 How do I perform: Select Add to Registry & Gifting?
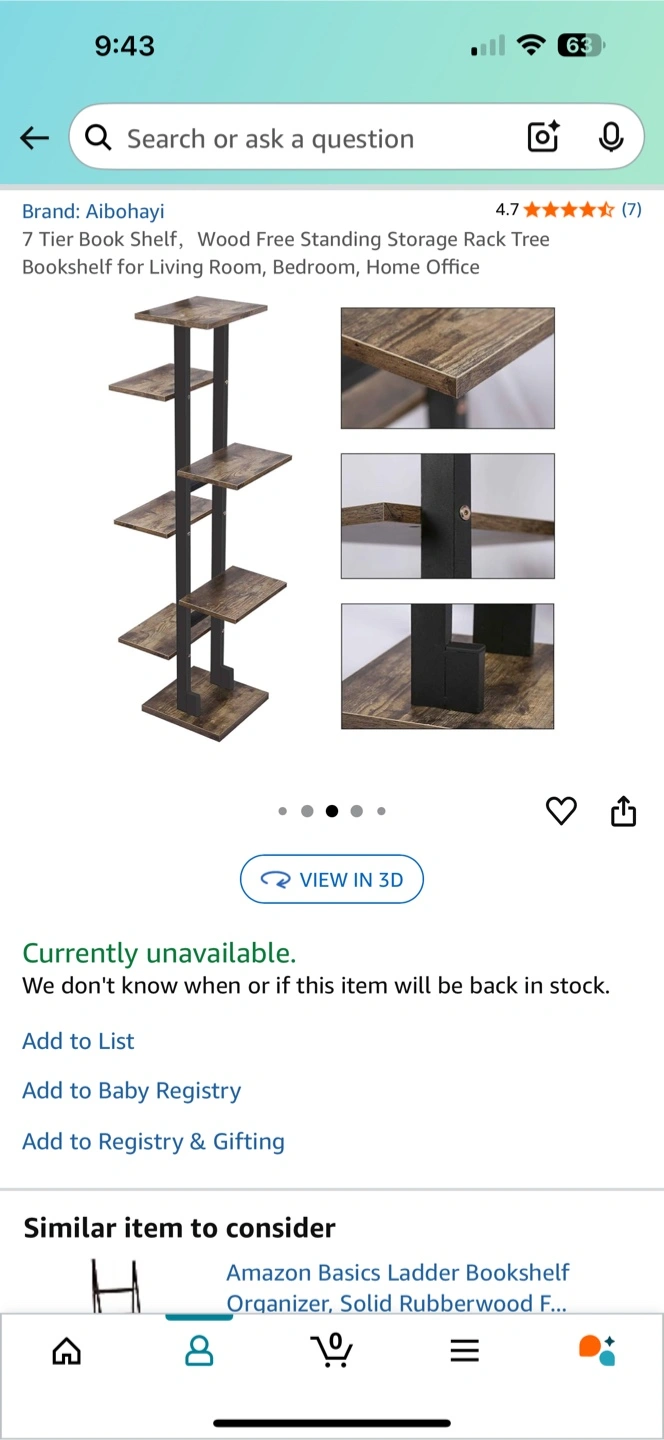tap(153, 1142)
